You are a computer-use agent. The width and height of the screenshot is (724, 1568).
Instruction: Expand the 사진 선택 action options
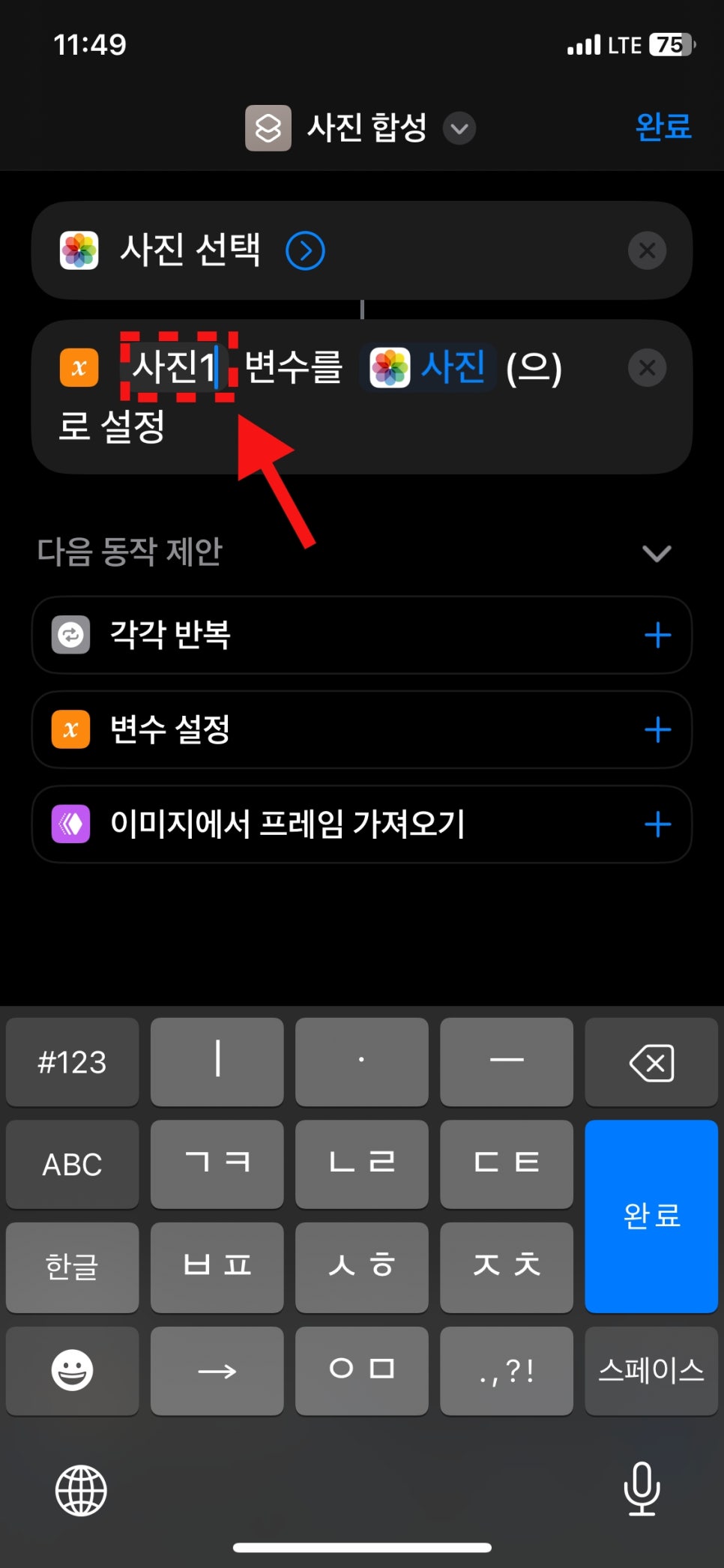305,250
